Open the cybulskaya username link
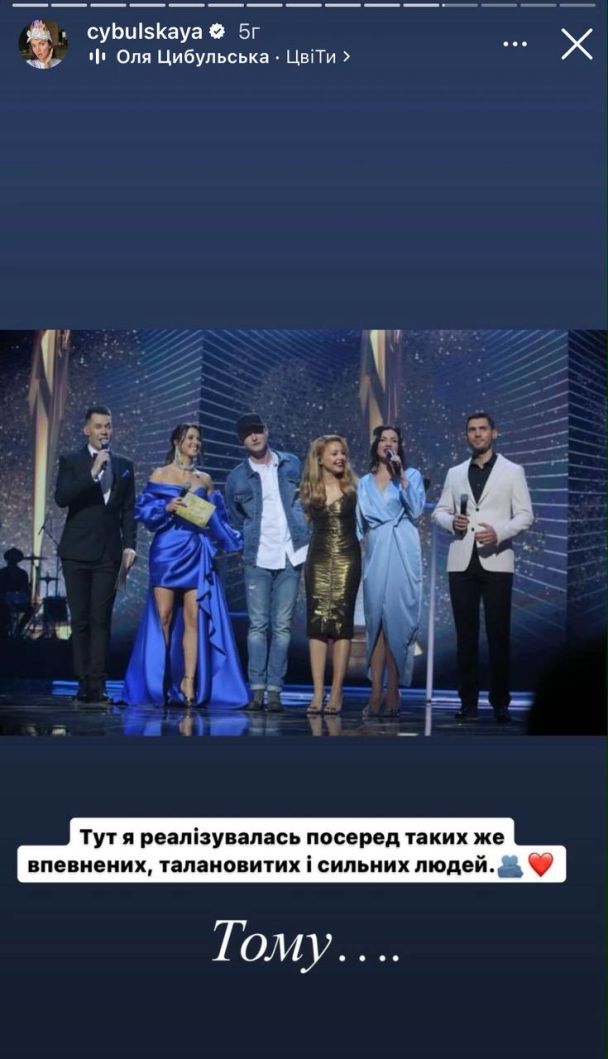This screenshot has width=608, height=1059. pos(144,32)
